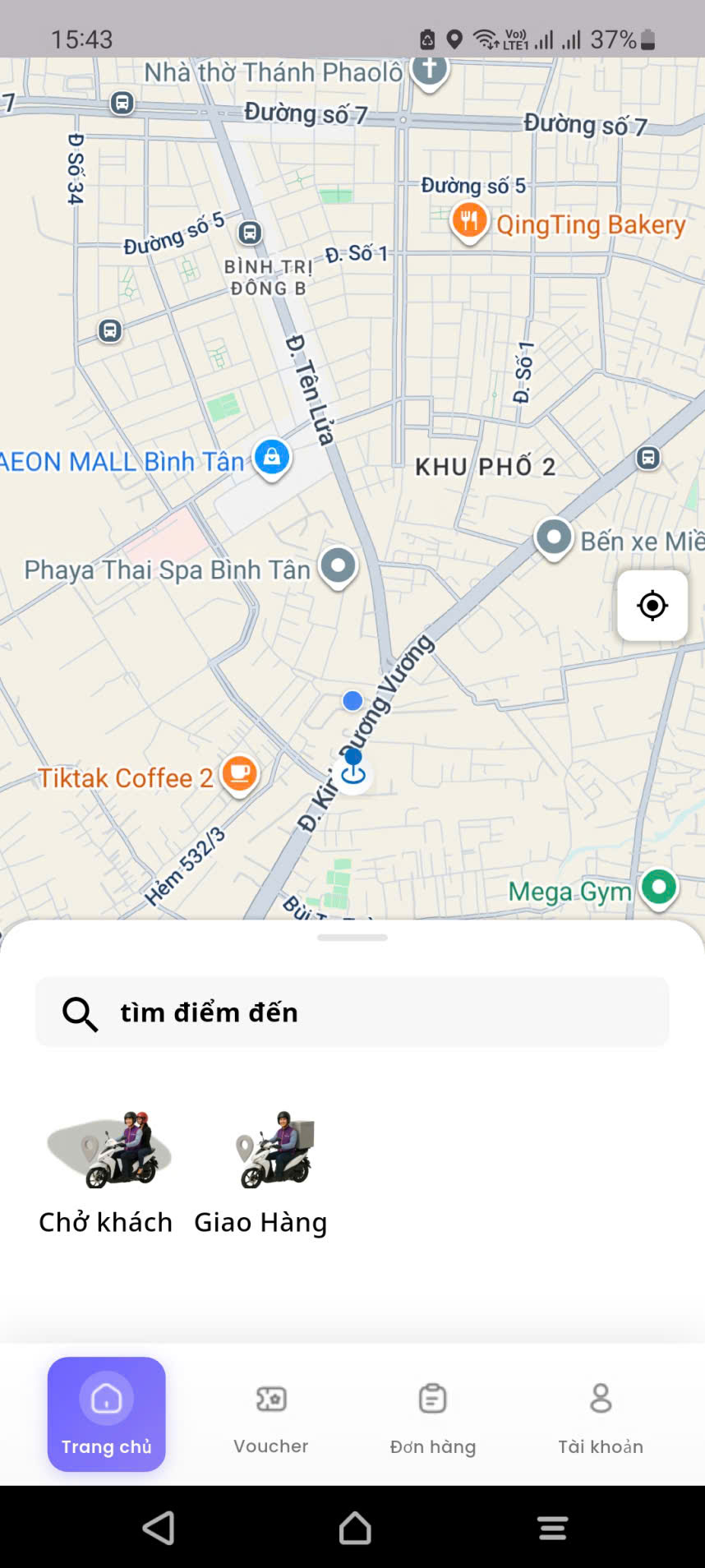The image size is (705, 1568).
Task: Switch to the Voucher tab
Action: click(x=270, y=1415)
